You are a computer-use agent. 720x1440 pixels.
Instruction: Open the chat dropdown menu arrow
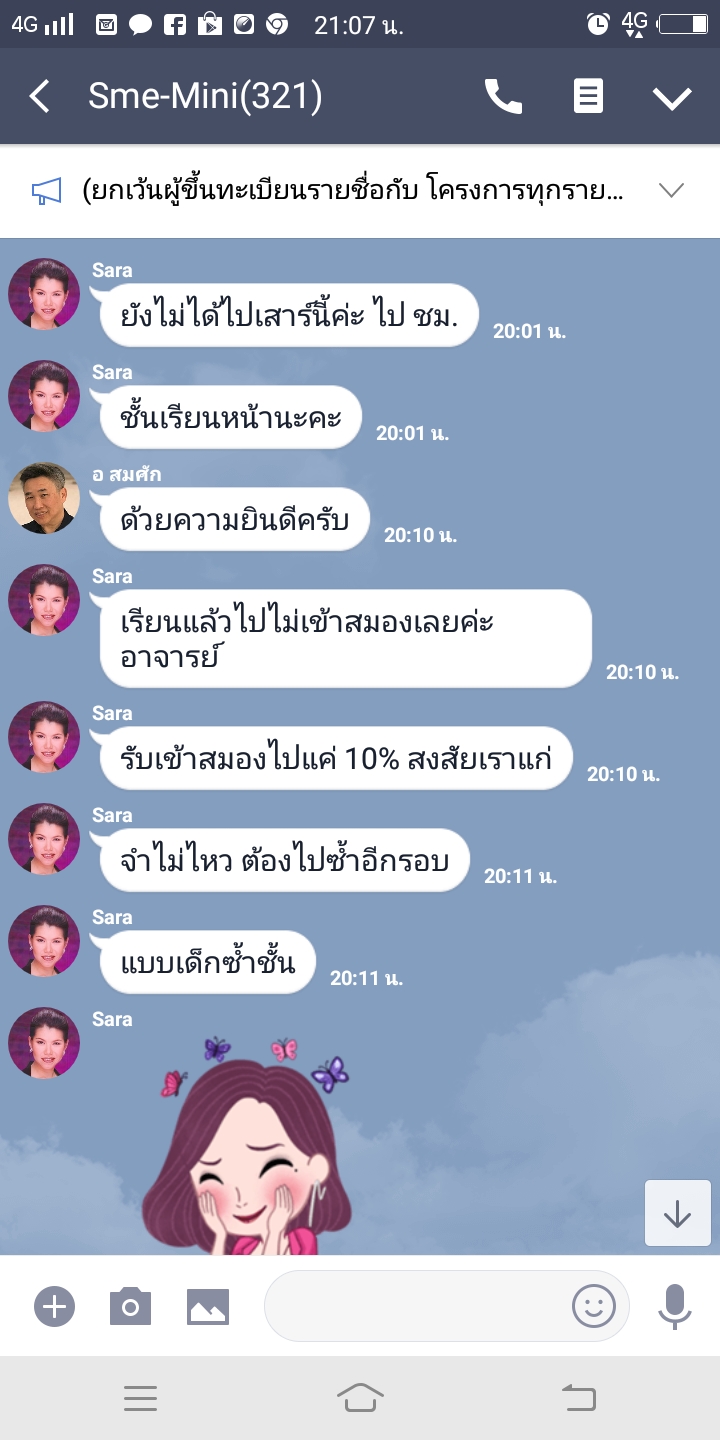pos(672,97)
